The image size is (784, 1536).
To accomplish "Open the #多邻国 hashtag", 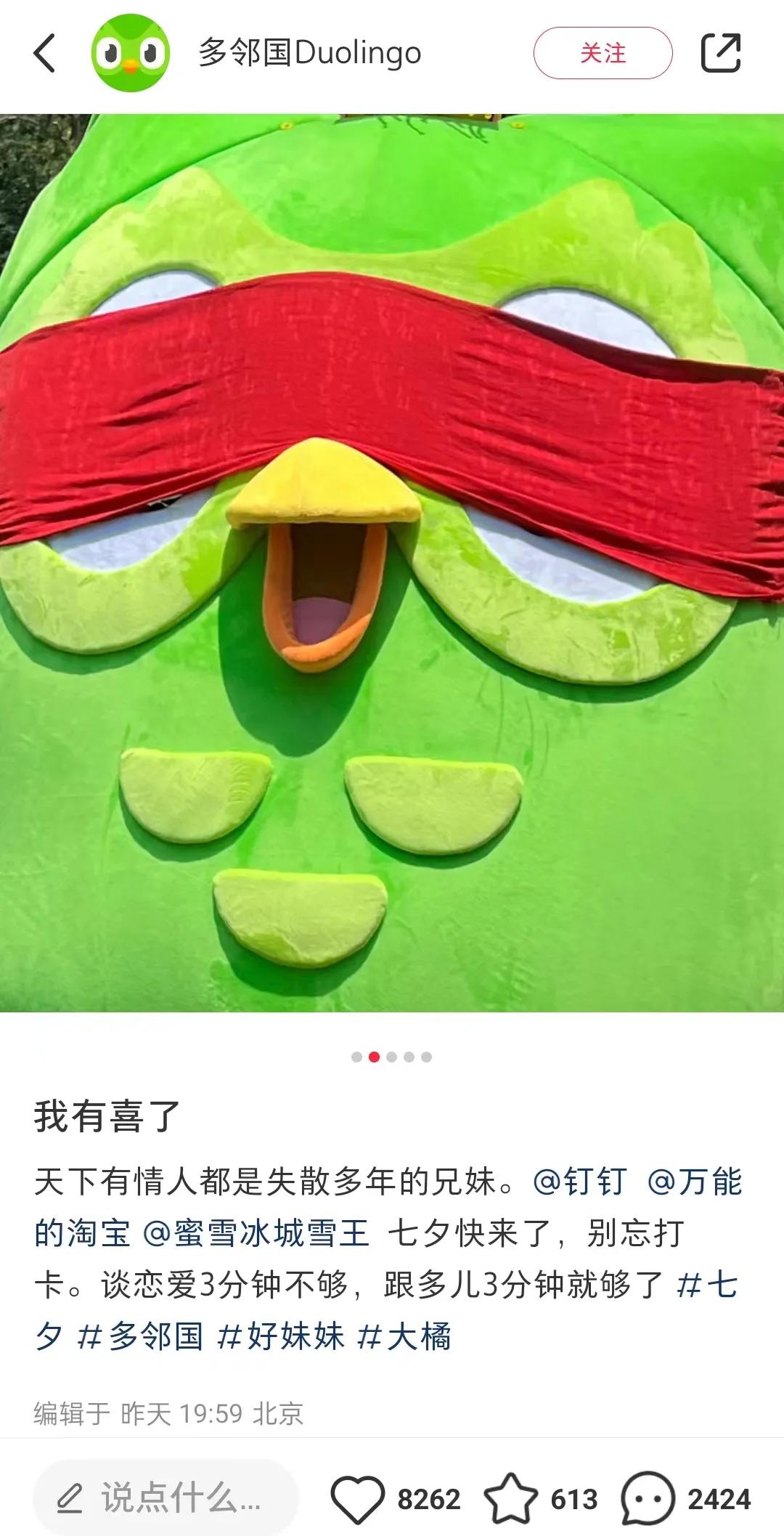I will (x=140, y=1336).
